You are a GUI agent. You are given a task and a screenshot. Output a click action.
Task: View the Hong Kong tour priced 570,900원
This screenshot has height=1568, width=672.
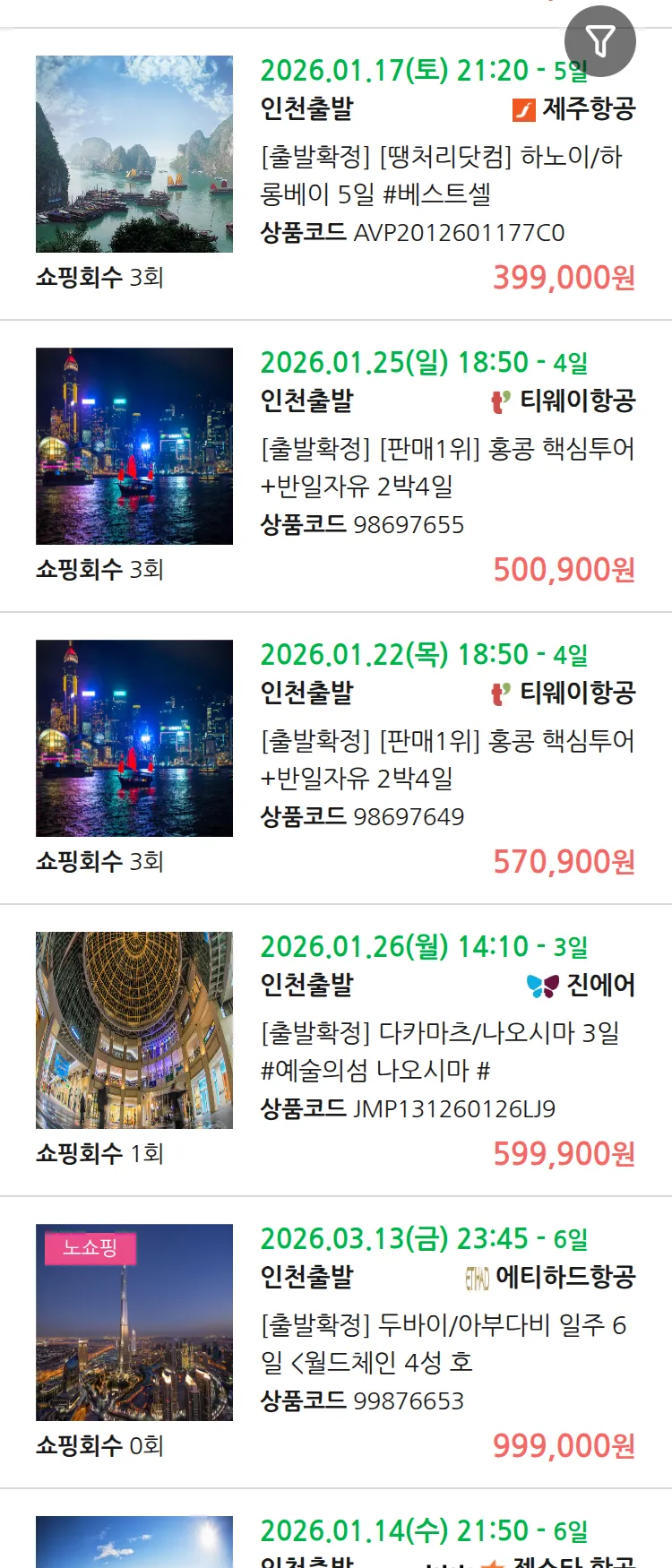click(x=446, y=759)
